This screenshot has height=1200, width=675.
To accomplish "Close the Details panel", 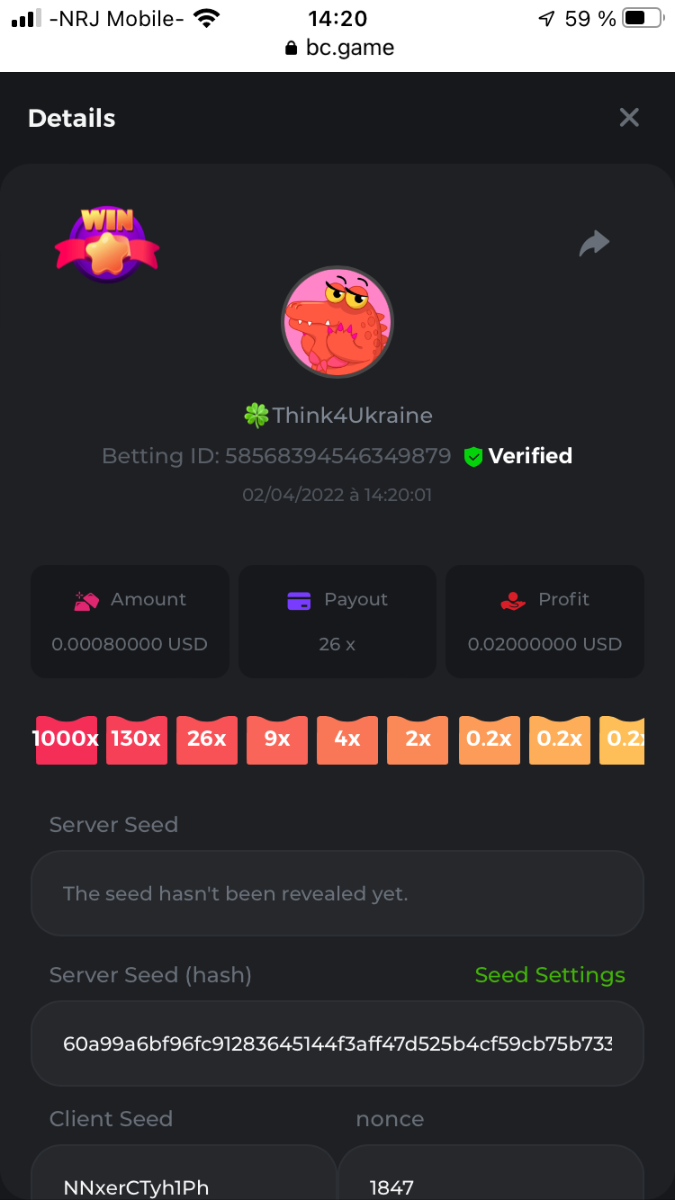I will [x=629, y=118].
